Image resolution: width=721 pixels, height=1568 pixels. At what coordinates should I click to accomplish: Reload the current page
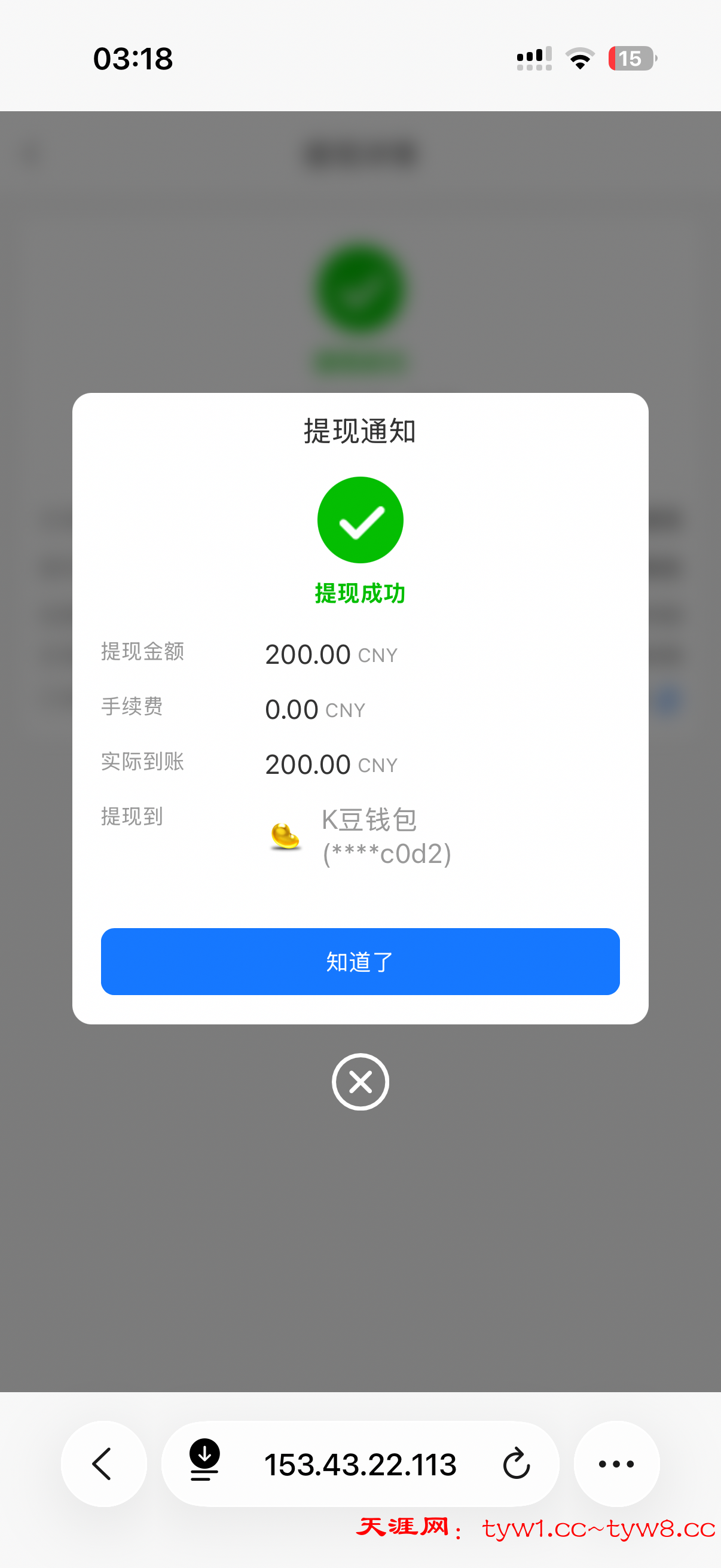tap(516, 1463)
